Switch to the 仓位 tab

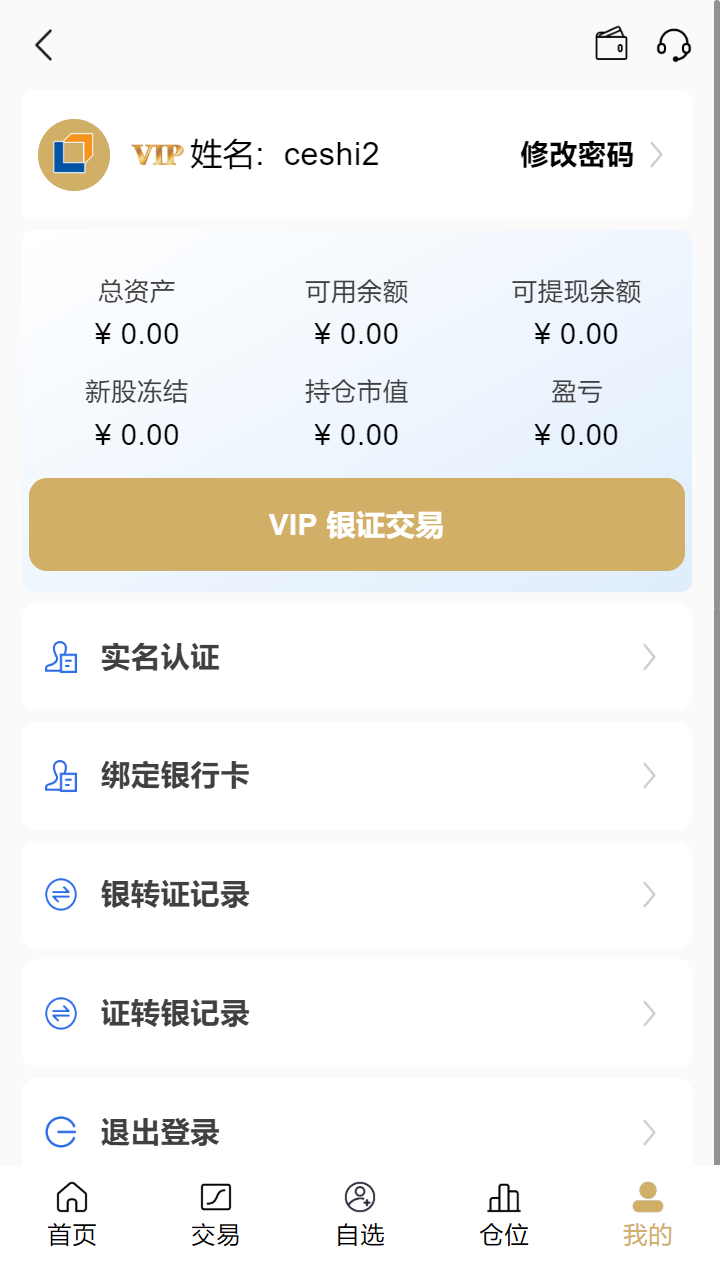tap(504, 1214)
